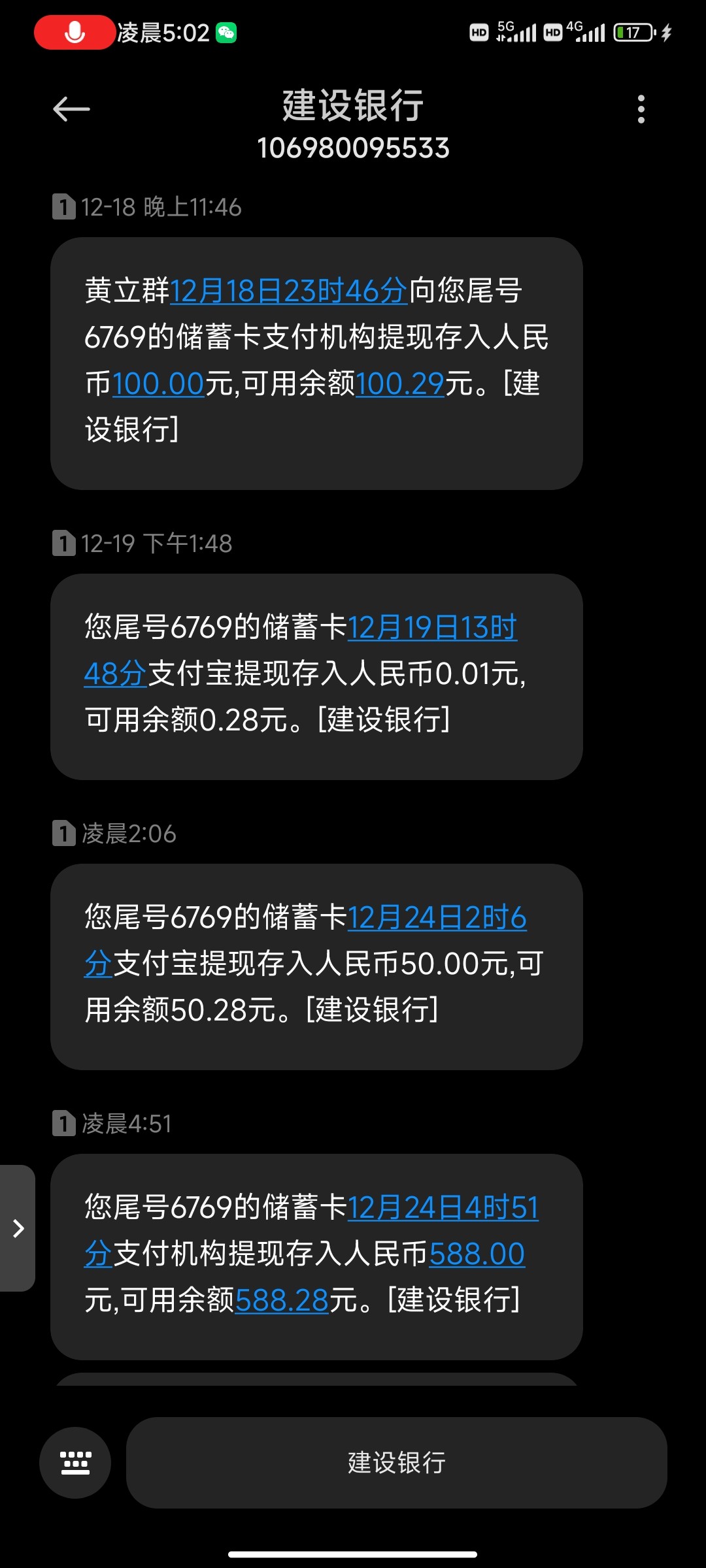Tap the 100.29 balance link
Screen dimensions: 706x1568
click(400, 384)
